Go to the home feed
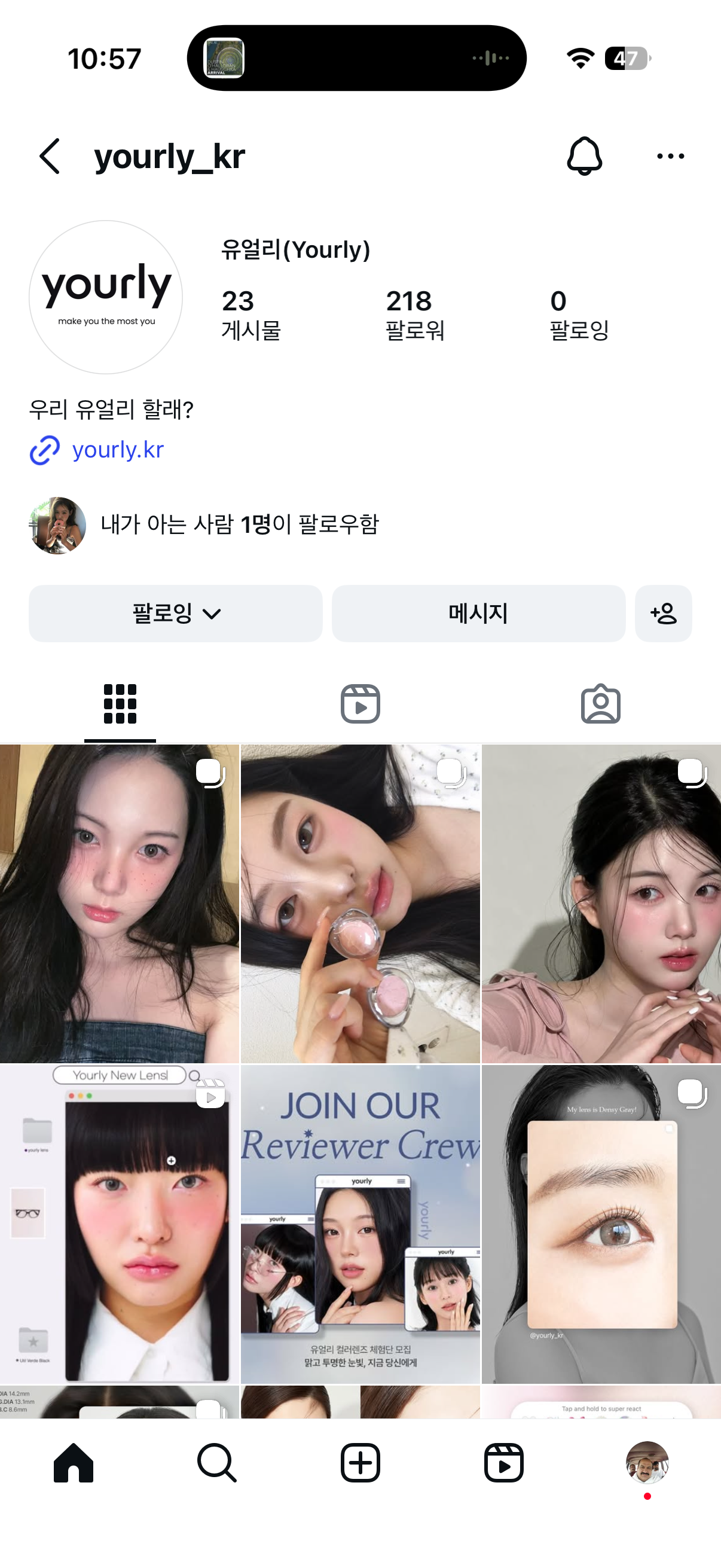The height and width of the screenshot is (1568, 721). click(74, 1462)
